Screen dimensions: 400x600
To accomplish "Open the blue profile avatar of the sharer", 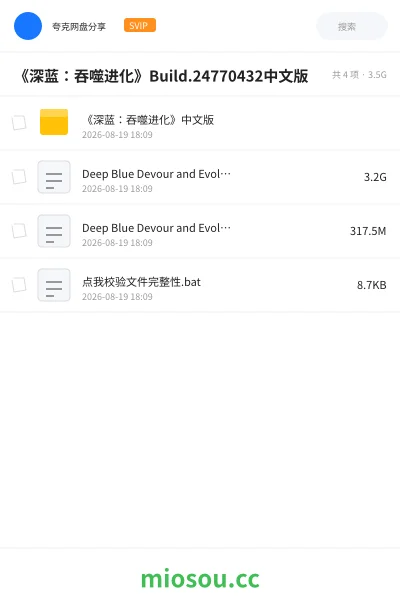I will click(28, 26).
